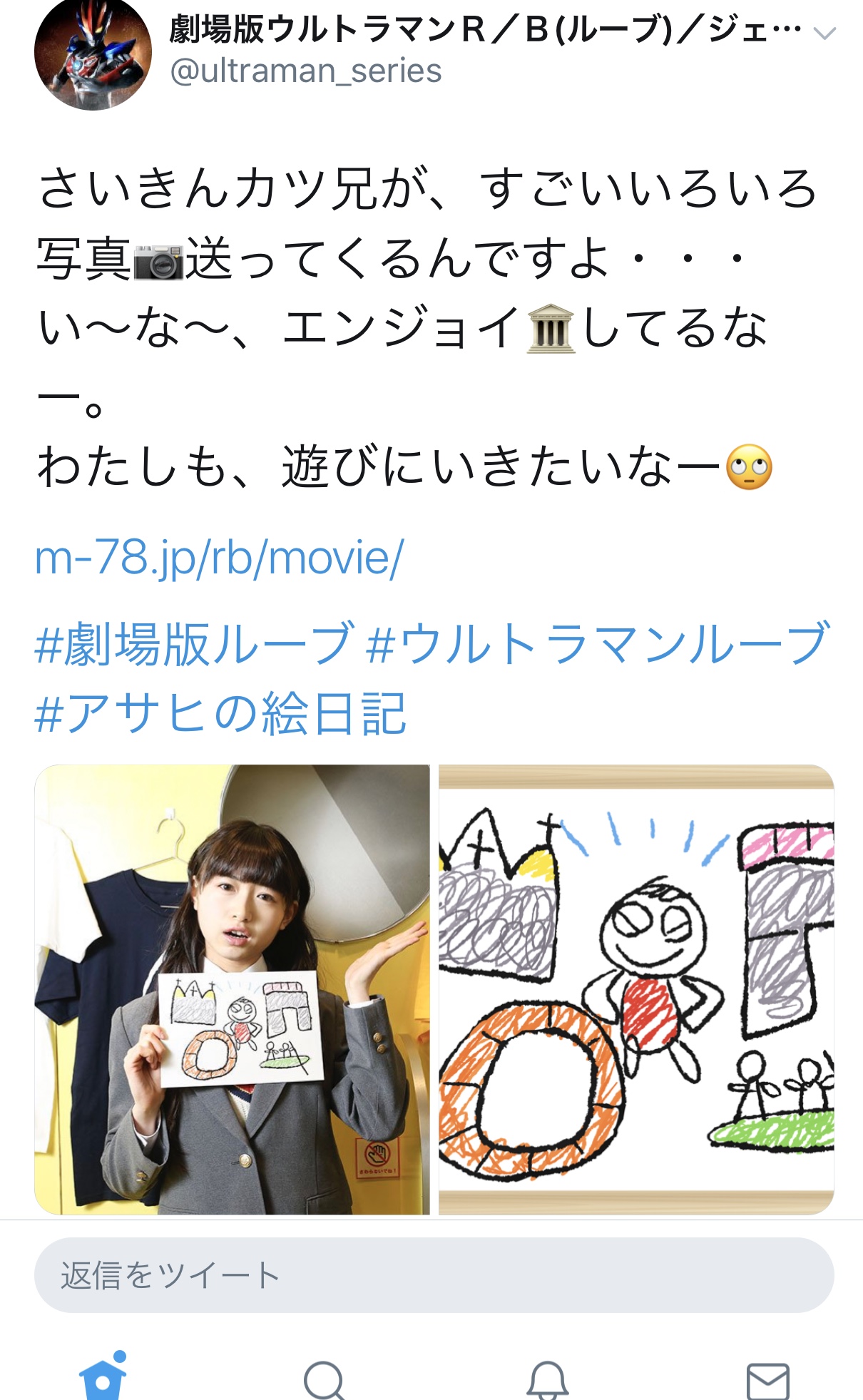The image size is (863, 1400).
Task: Switch to the Home tab
Action: (103, 1378)
